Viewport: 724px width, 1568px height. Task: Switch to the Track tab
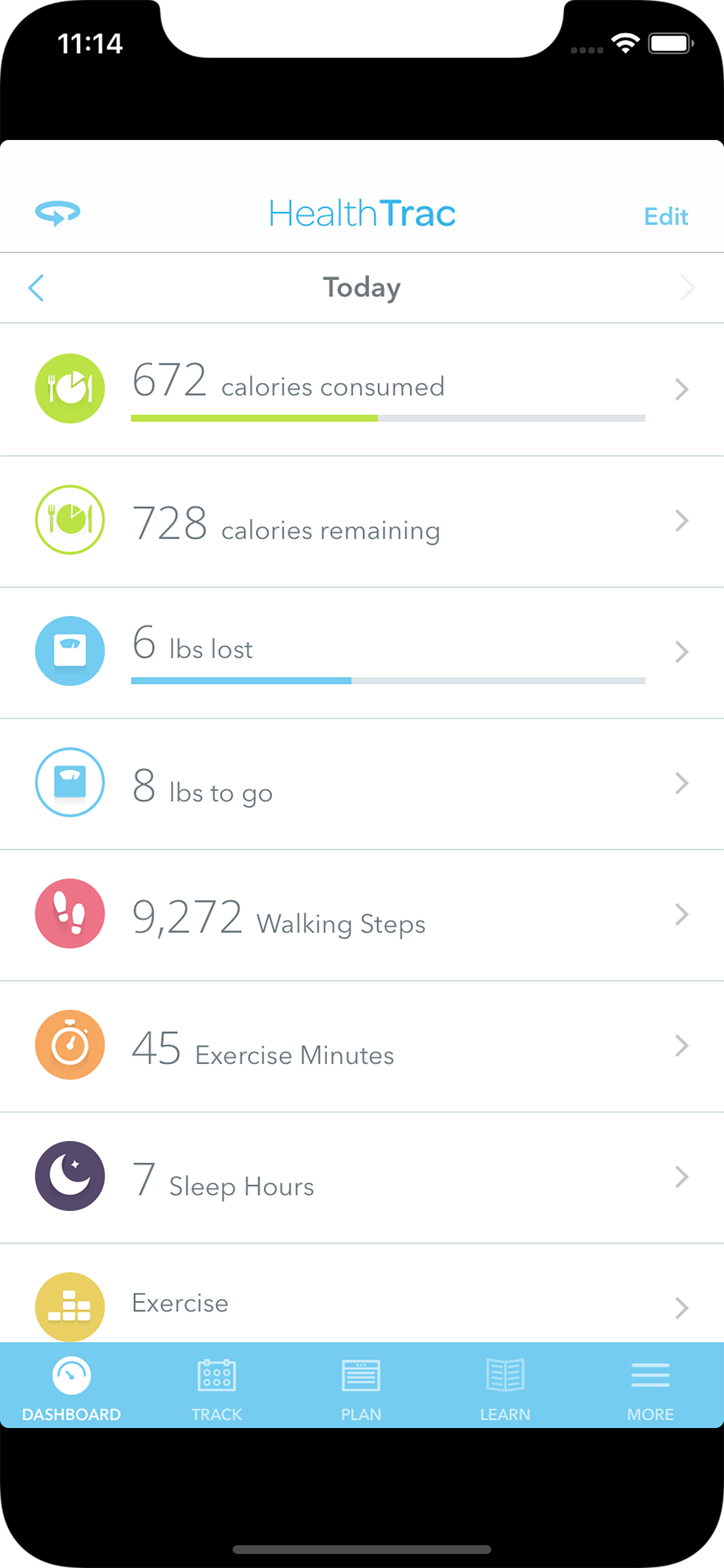(x=217, y=1386)
